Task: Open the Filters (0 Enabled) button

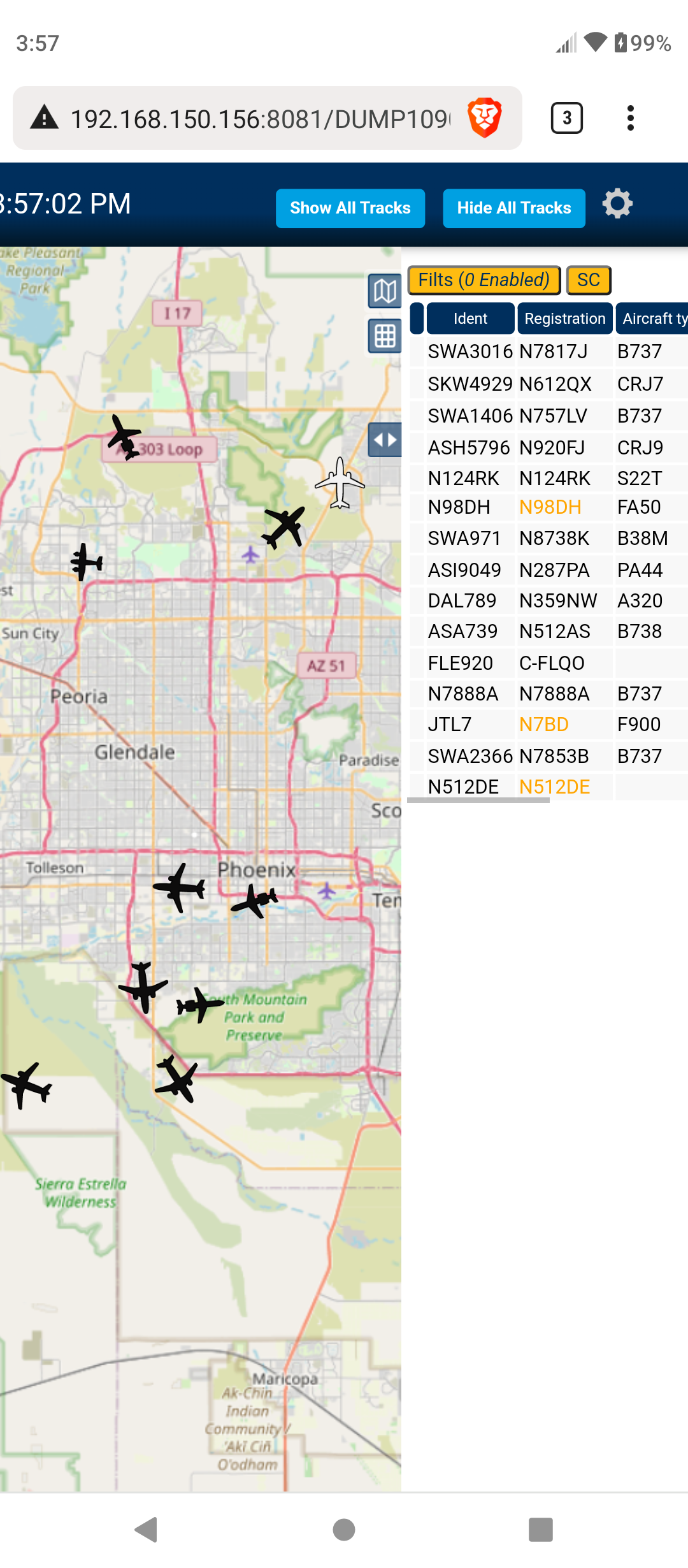Action: [x=484, y=280]
